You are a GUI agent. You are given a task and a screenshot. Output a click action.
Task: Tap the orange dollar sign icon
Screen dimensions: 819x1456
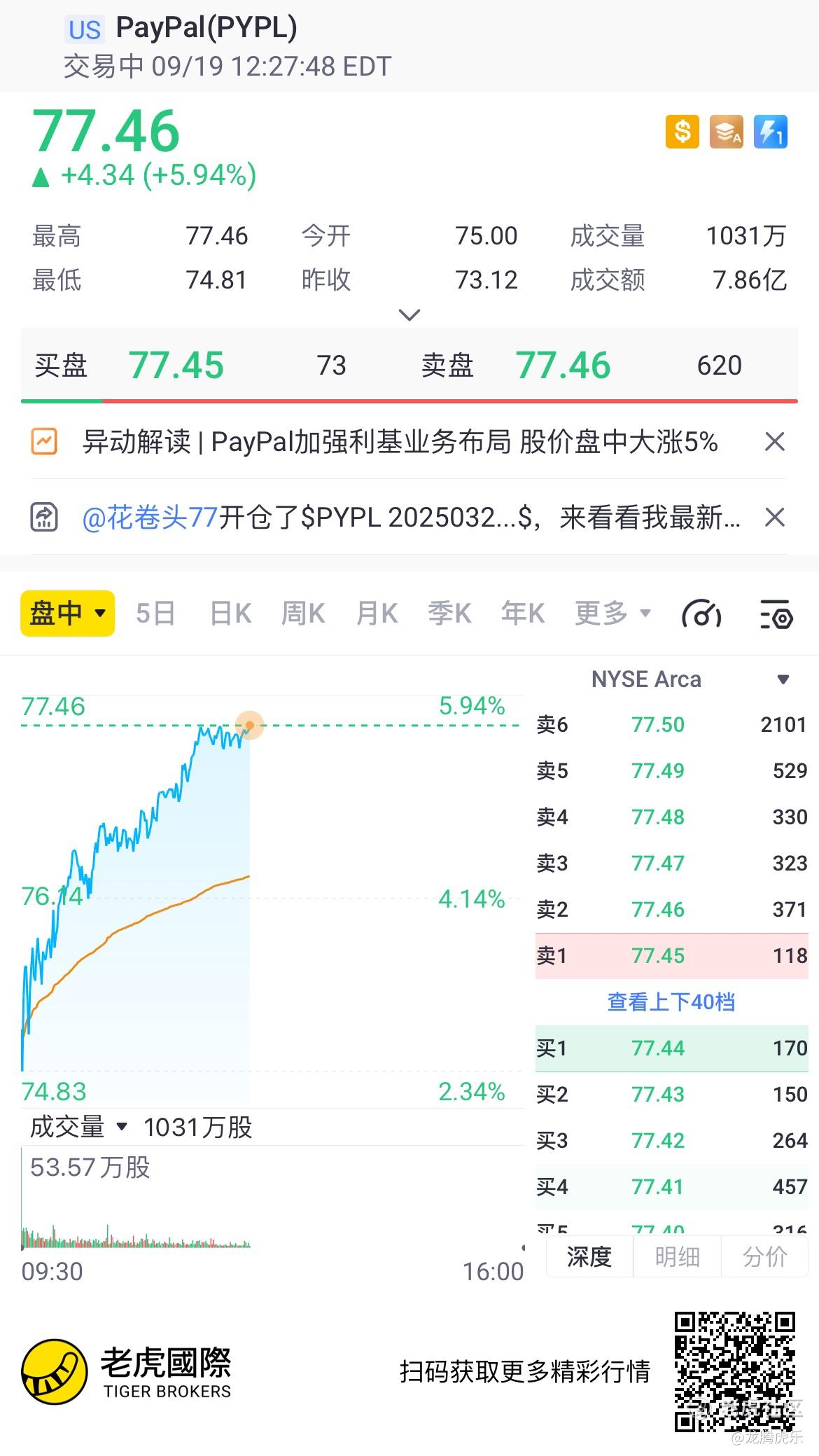pos(682,132)
